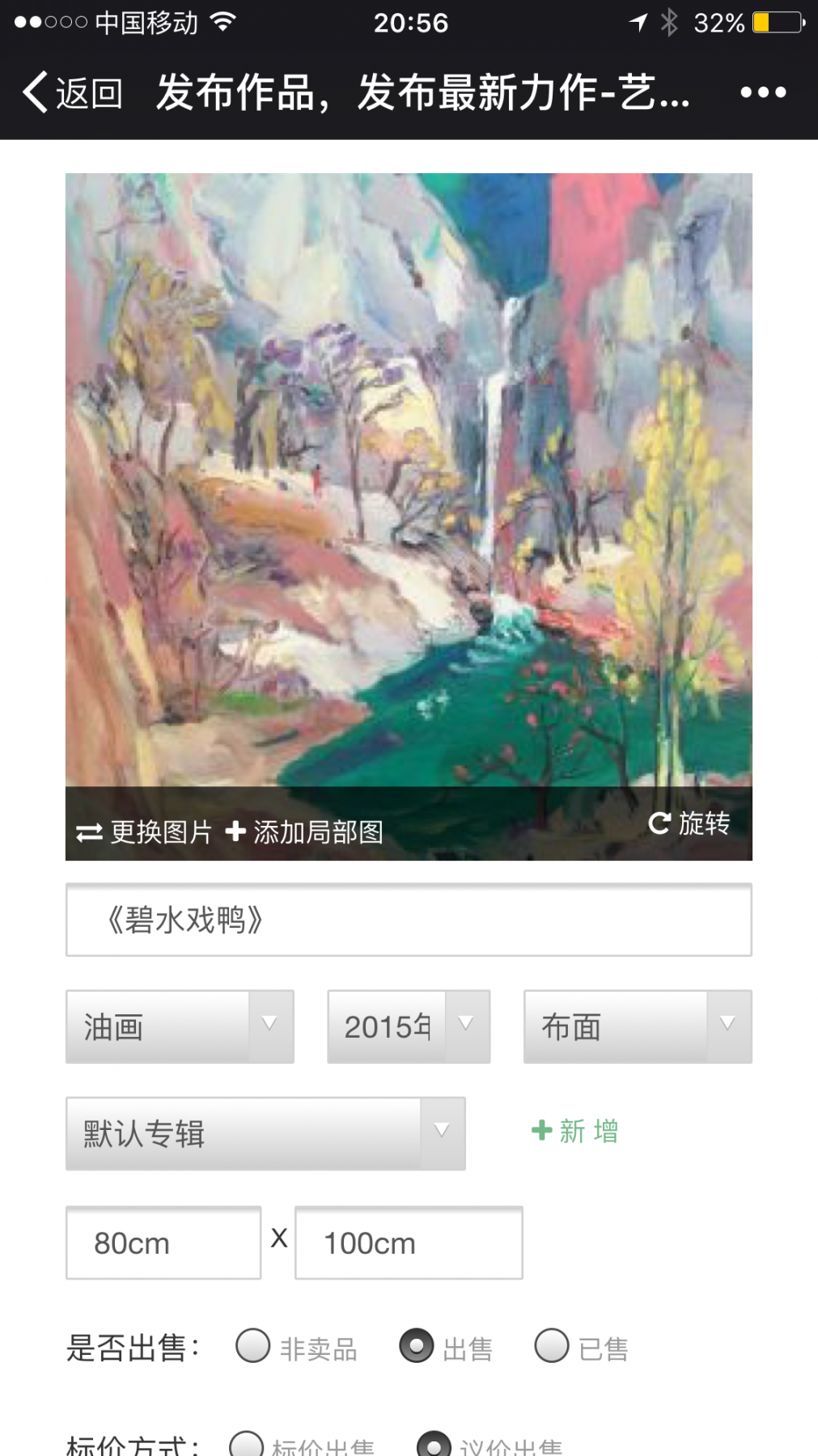818x1456 pixels.
Task: Open the 布面 material dropdown
Action: (x=638, y=1026)
